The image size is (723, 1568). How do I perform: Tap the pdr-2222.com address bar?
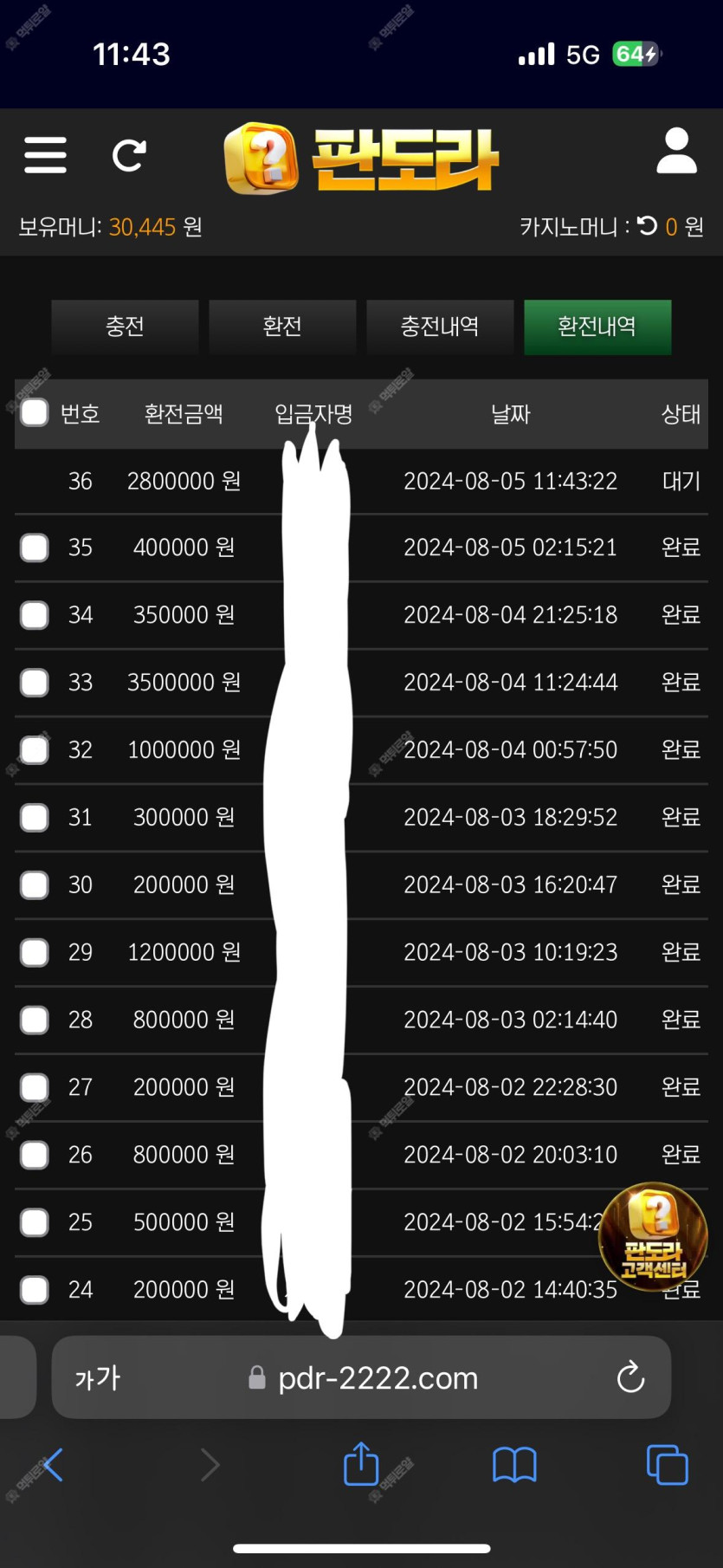coord(362,1377)
